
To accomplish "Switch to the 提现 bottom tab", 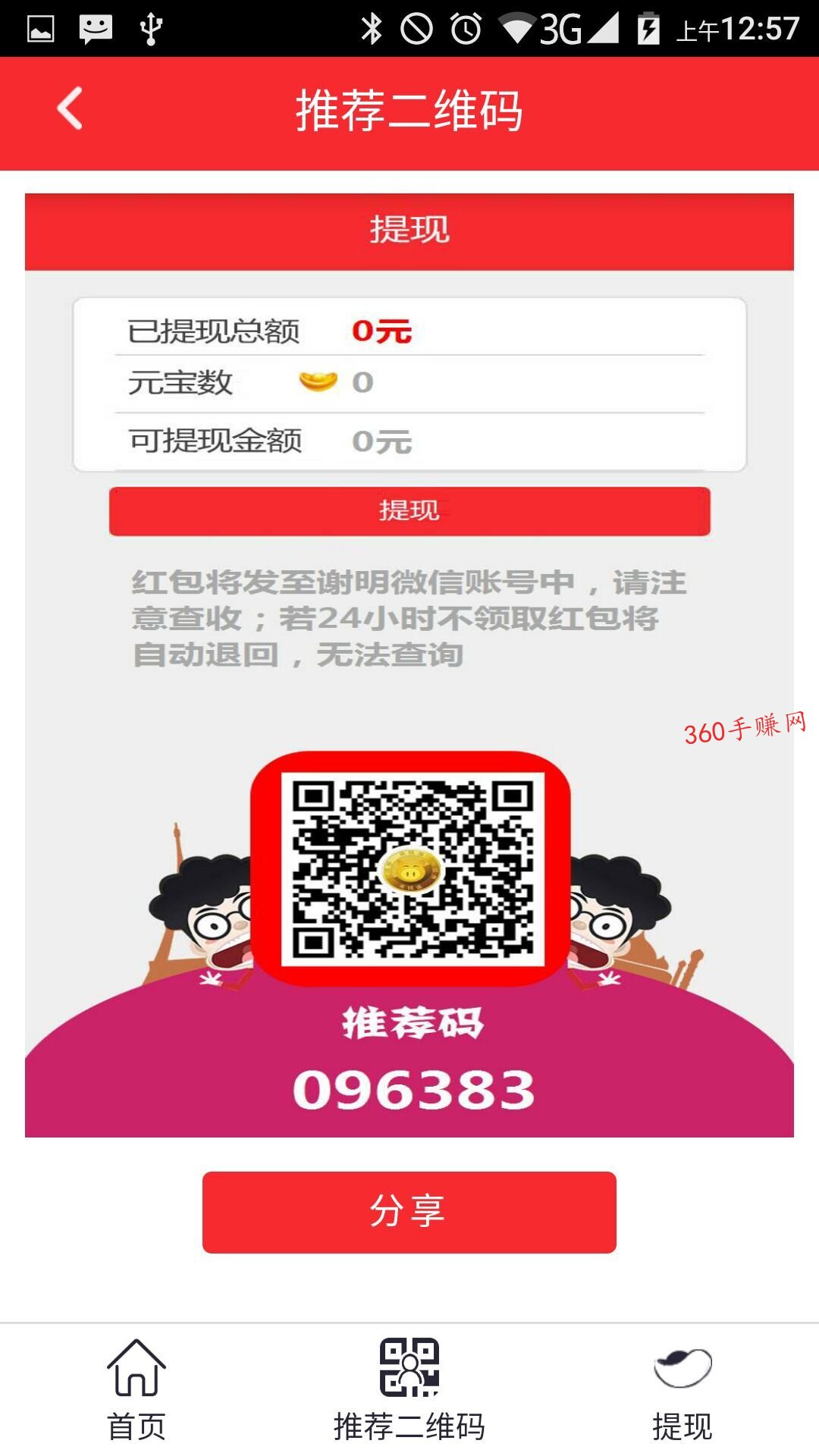I will click(682, 1389).
